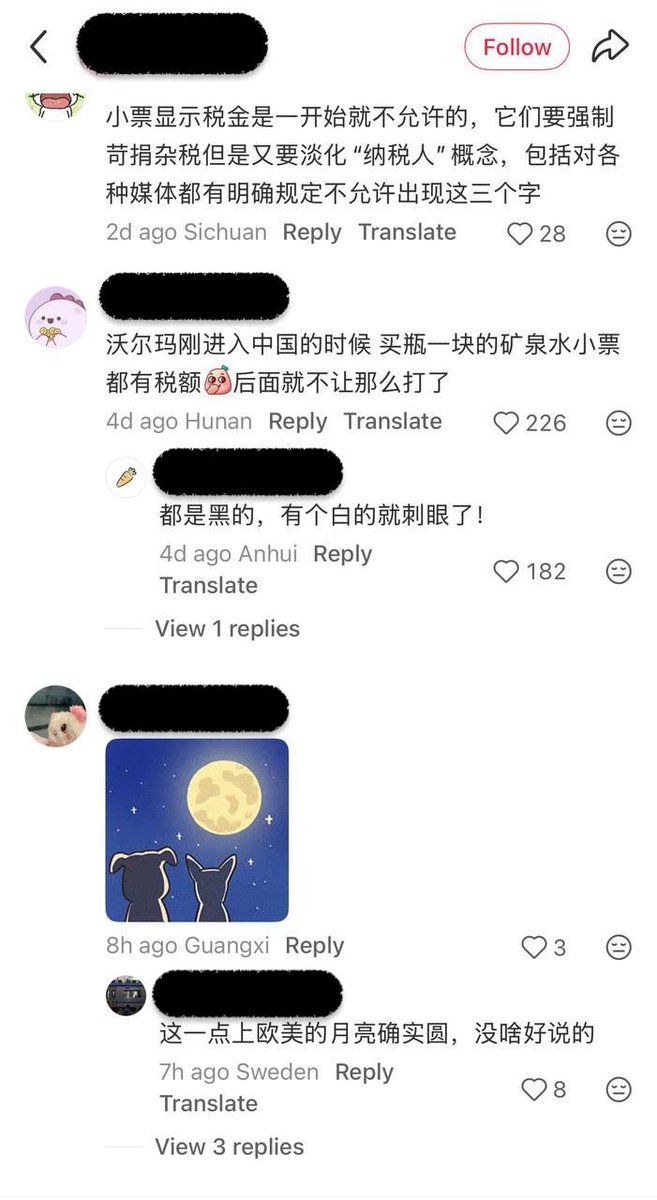Image resolution: width=657 pixels, height=1200 pixels.
Task: Reply to the Guangxi comment
Action: coord(314,946)
